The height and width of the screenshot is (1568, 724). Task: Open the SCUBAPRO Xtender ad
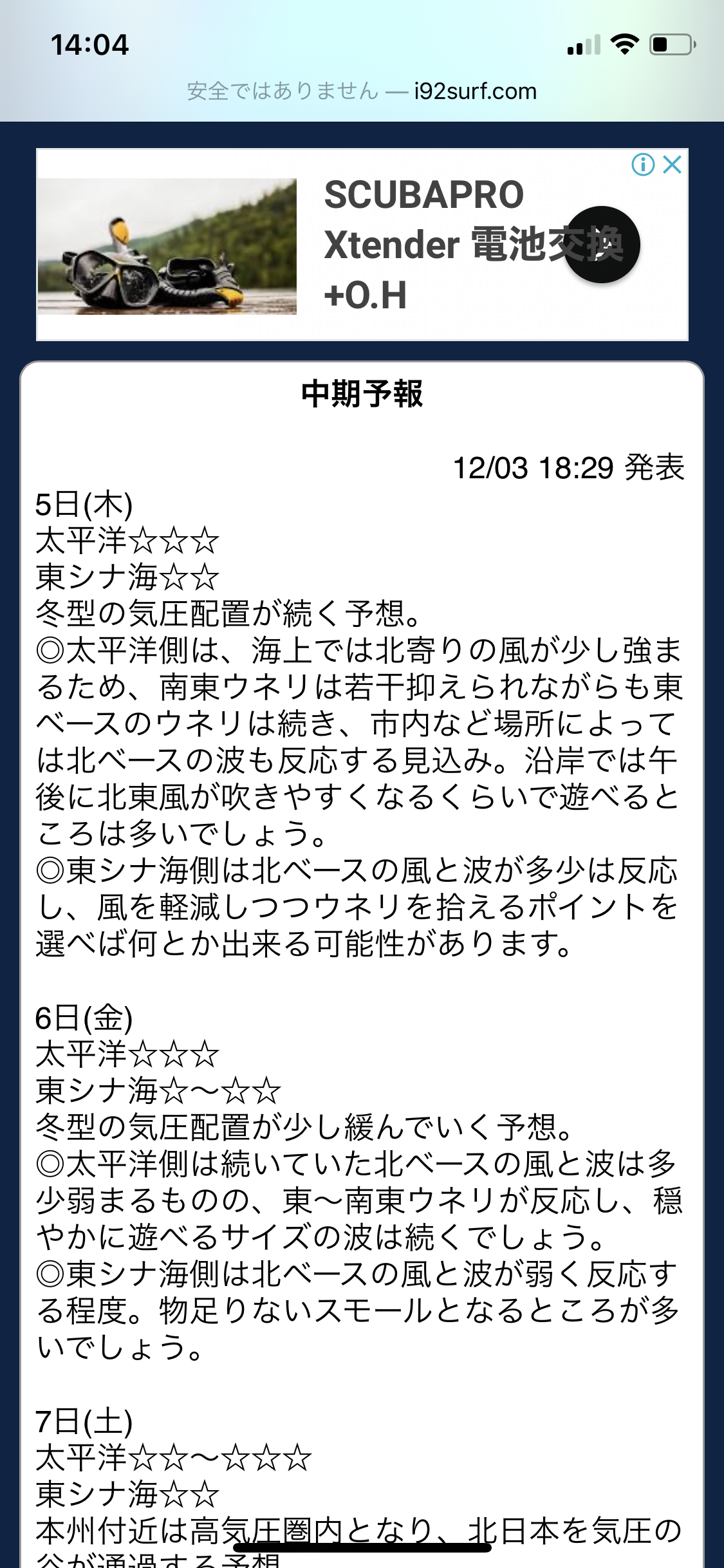pos(425,245)
